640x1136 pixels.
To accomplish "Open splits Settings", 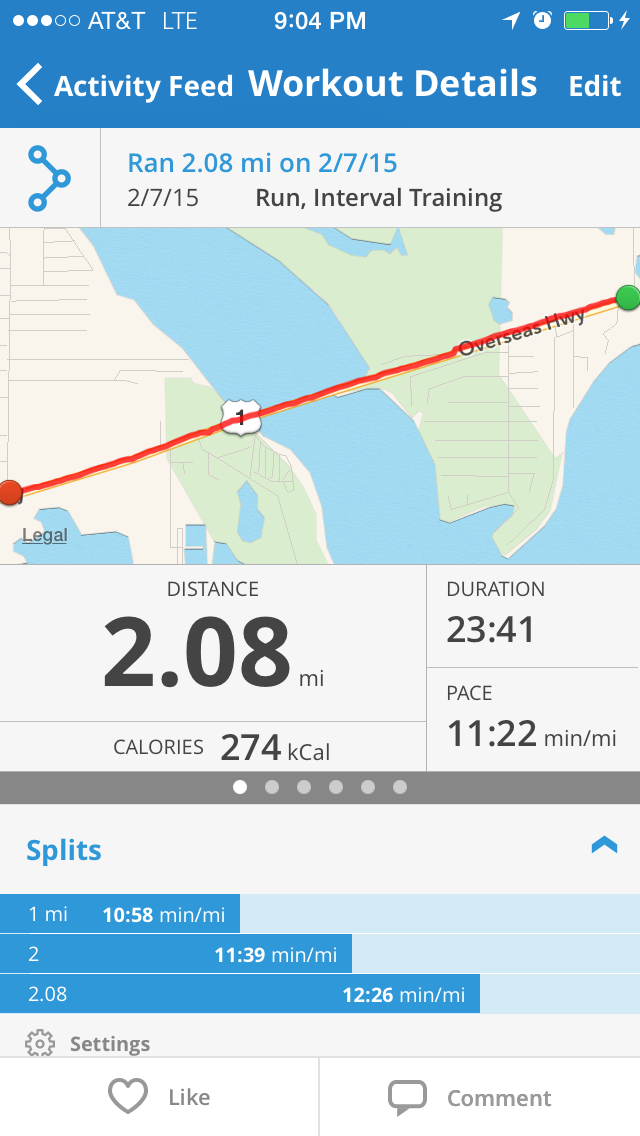I will [88, 1044].
